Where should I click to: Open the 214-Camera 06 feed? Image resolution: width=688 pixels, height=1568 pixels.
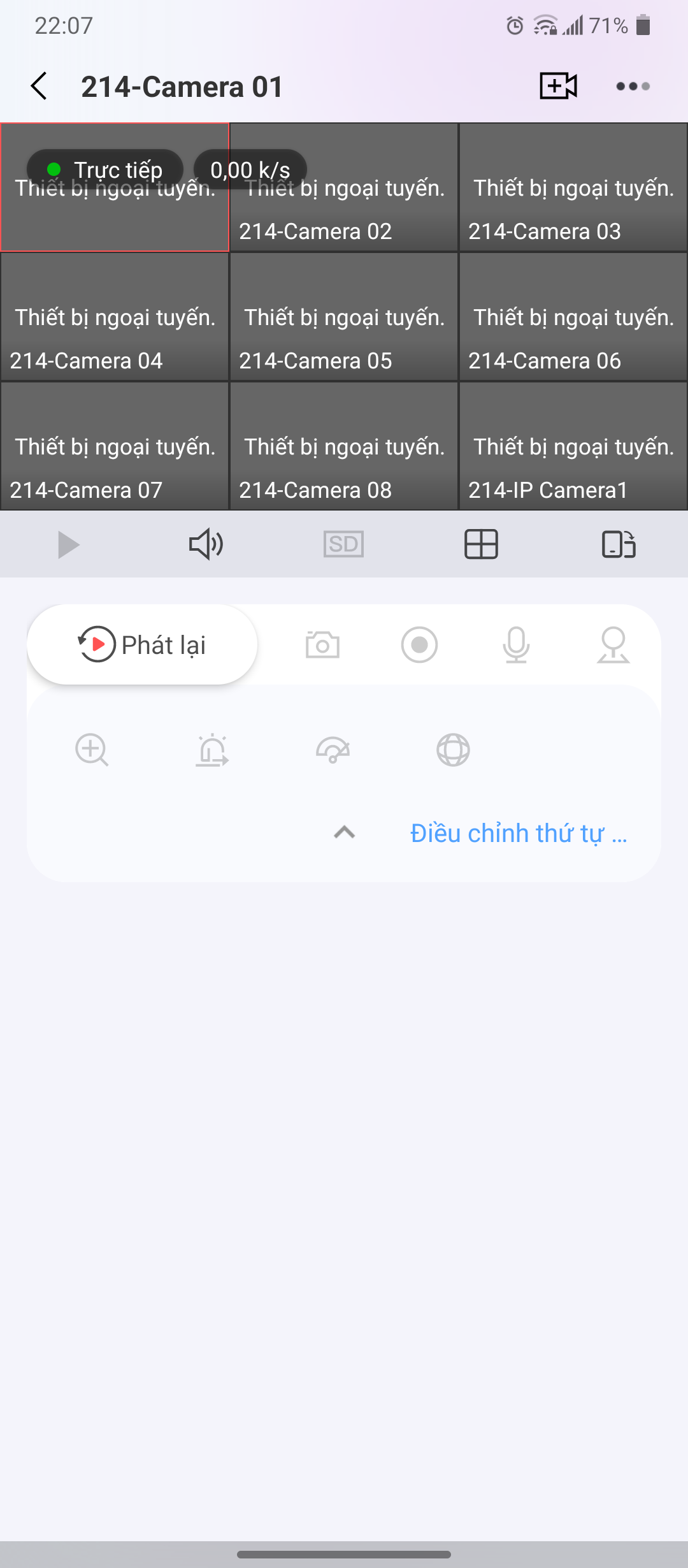click(573, 317)
